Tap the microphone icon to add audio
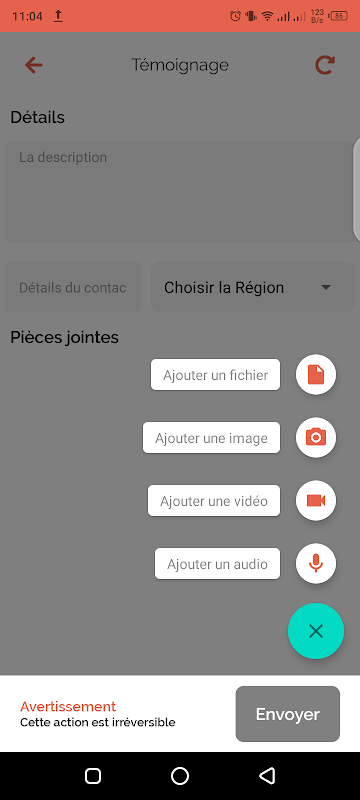 tap(316, 563)
